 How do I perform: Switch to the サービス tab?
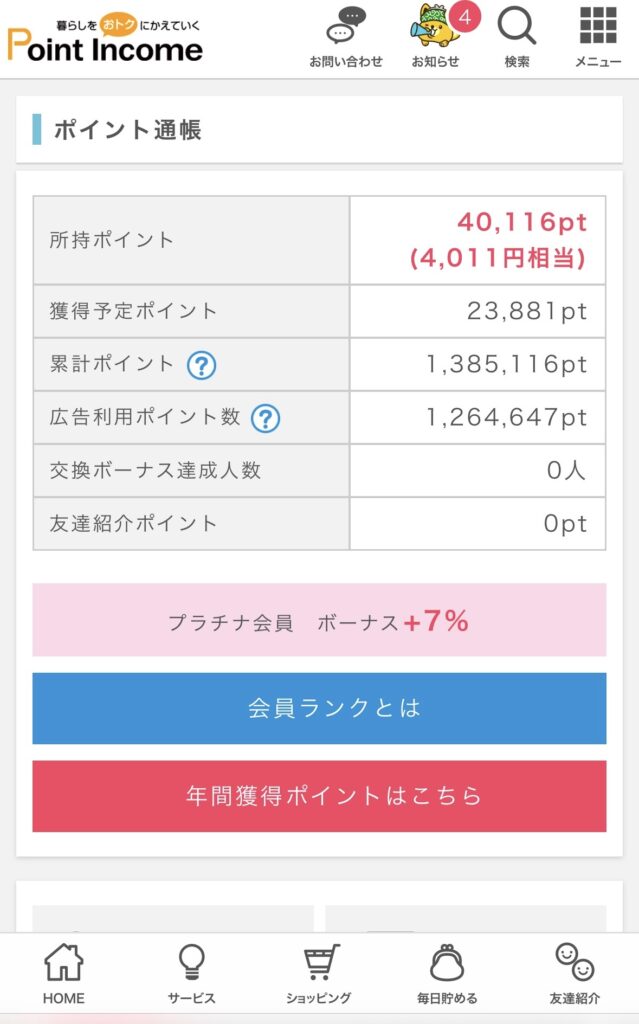[x=191, y=974]
